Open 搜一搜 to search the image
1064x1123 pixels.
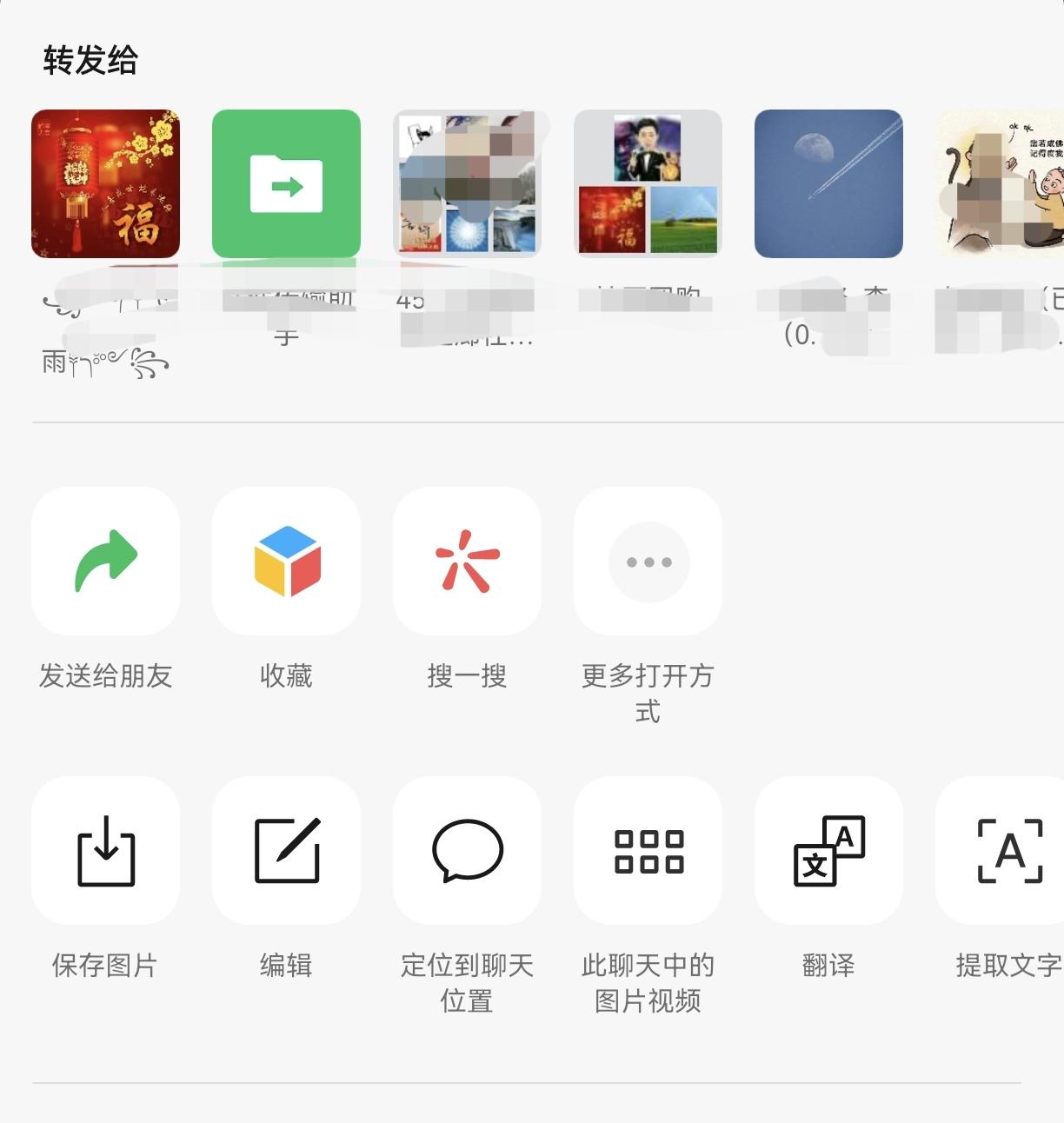click(x=467, y=561)
